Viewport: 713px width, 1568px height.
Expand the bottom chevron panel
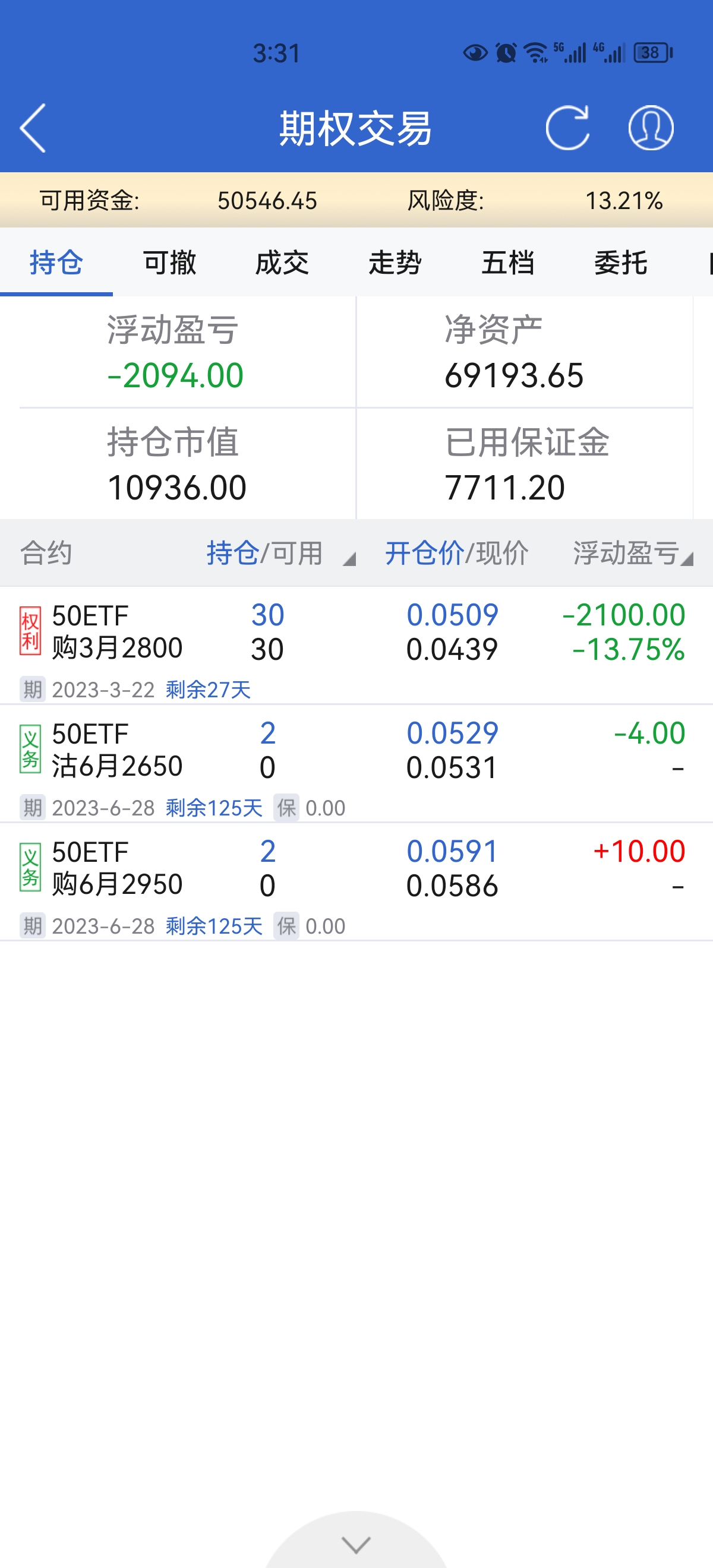tap(356, 1544)
